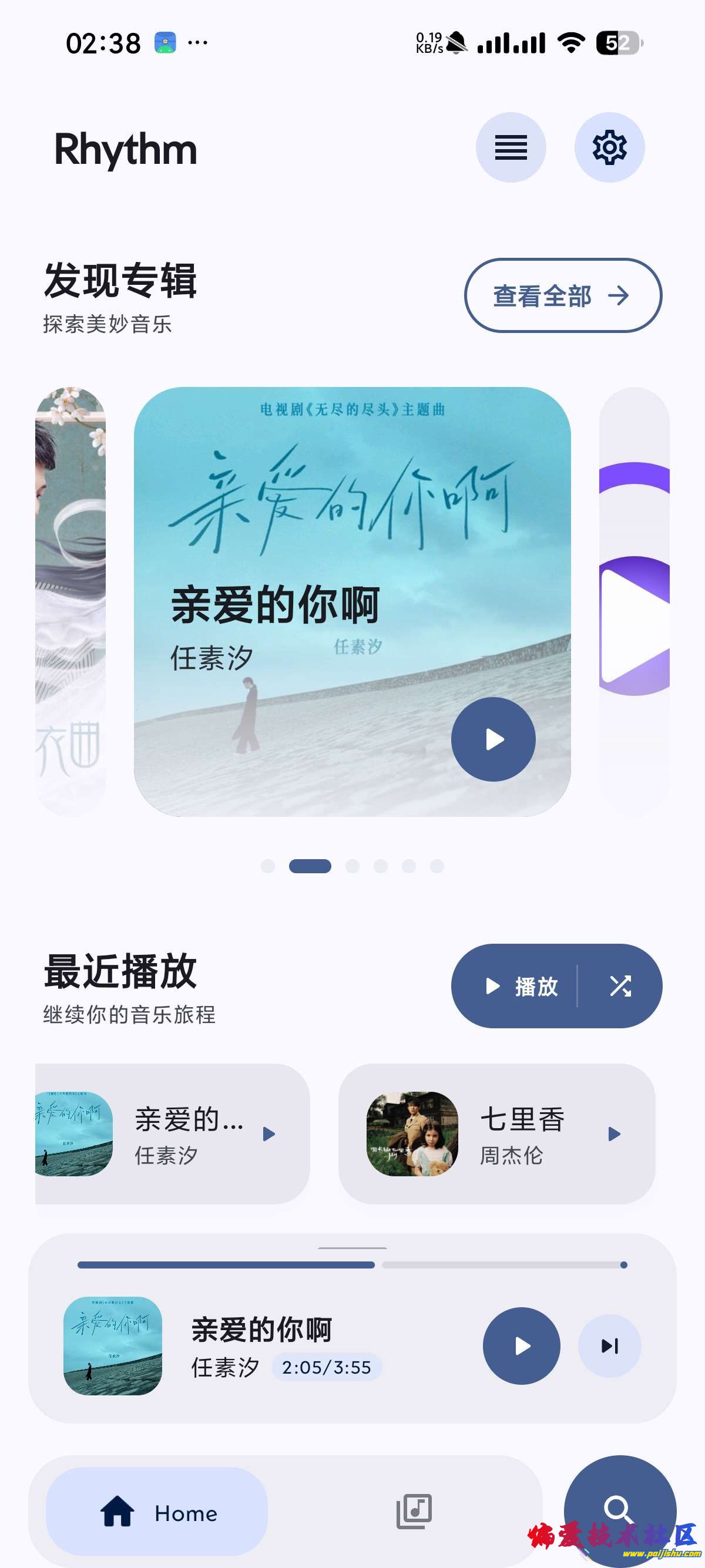Seek on the mini player progress bar
Screen dimensions: 705x1568
pyautogui.click(x=352, y=1265)
